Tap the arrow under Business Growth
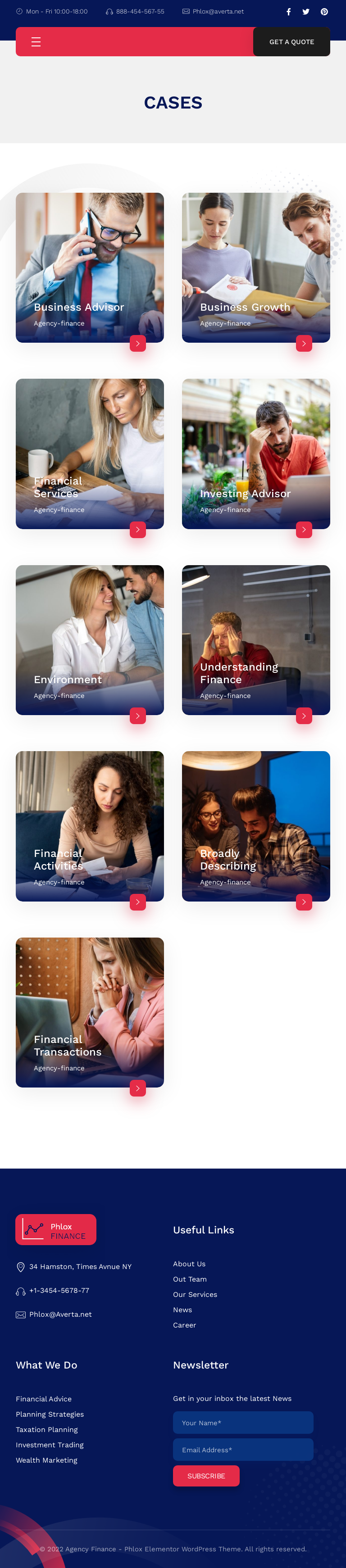 click(304, 343)
